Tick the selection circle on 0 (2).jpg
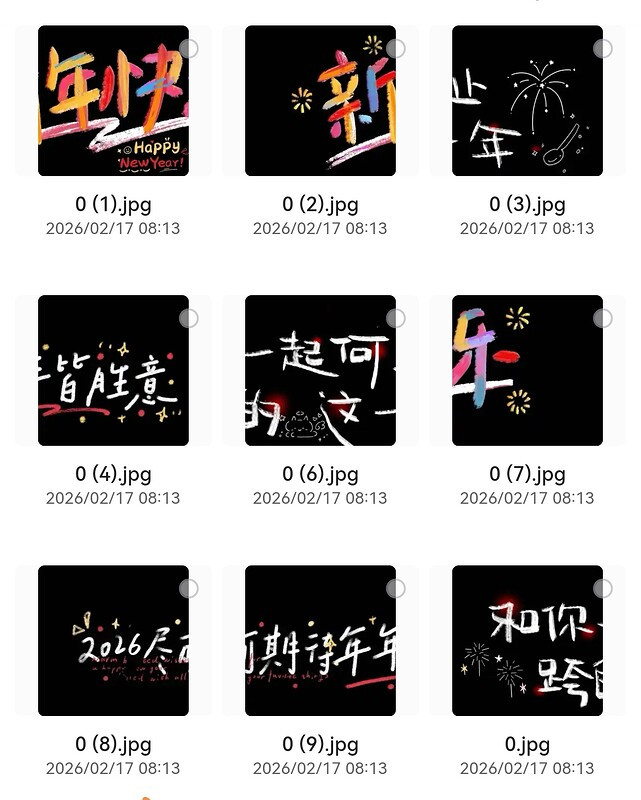This screenshot has height=800, width=641. tap(396, 48)
